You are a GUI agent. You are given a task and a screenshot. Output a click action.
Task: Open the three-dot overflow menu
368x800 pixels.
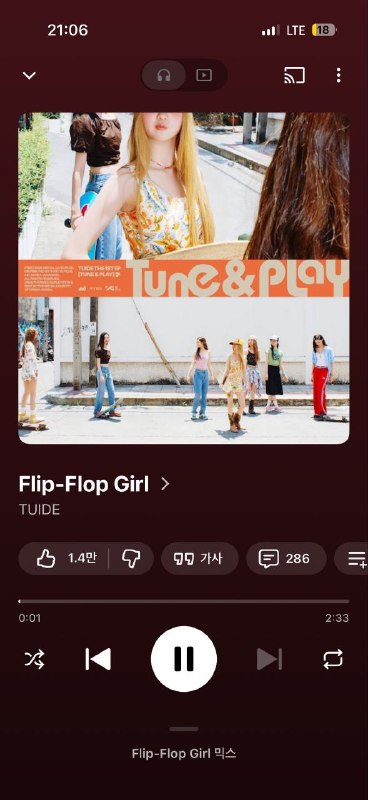(x=338, y=76)
